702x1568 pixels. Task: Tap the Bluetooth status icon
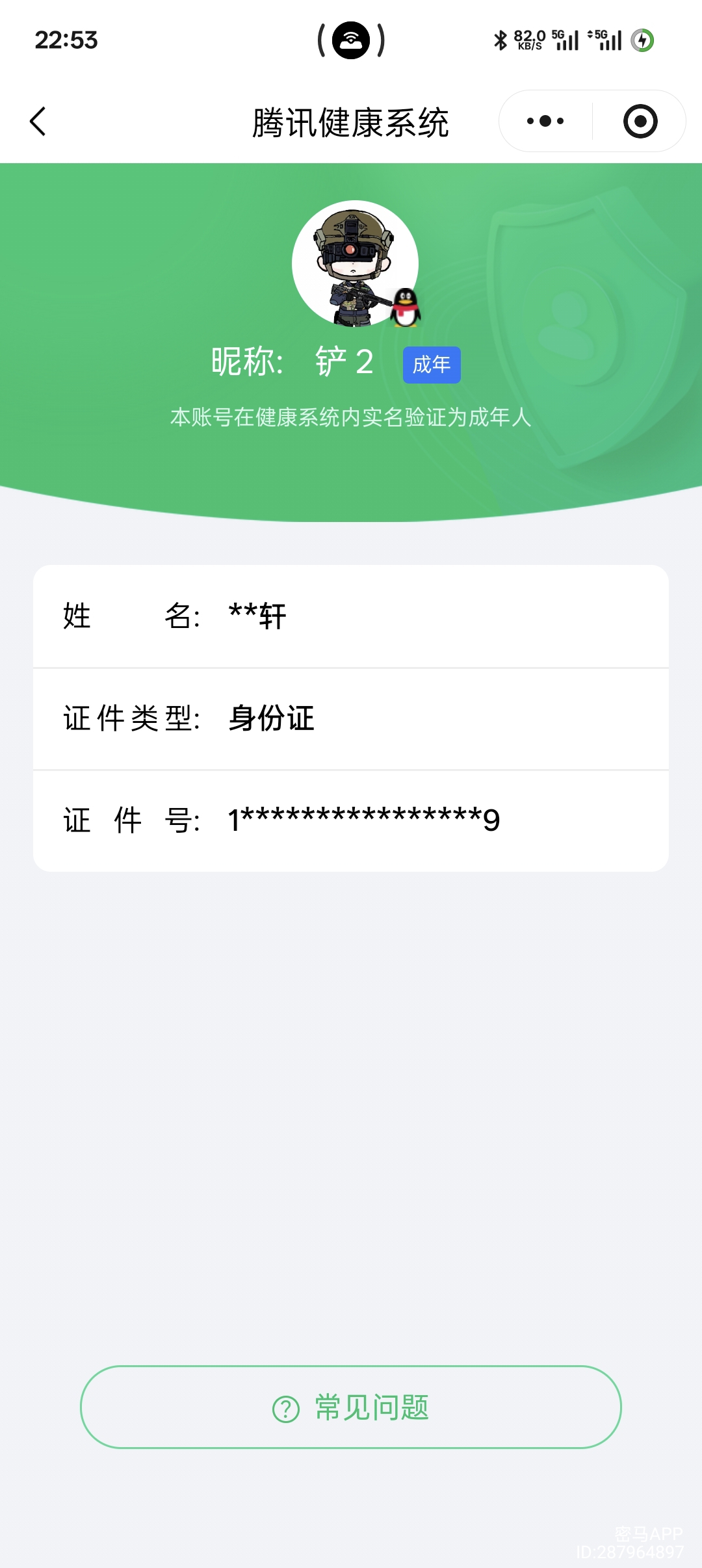pos(500,39)
